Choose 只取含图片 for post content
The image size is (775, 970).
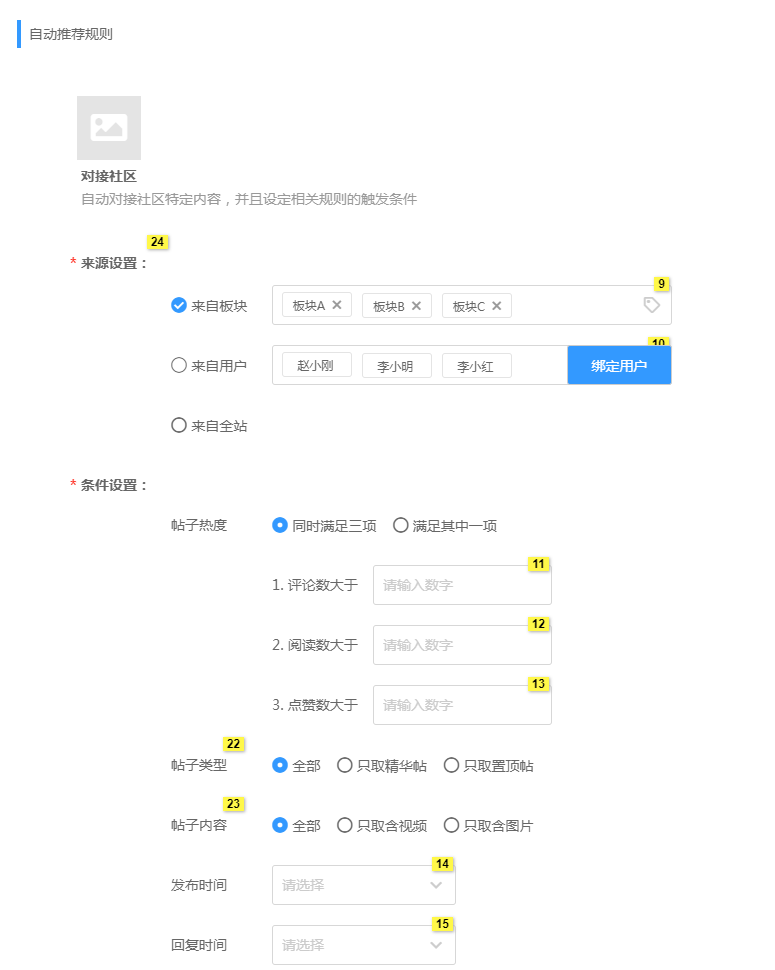coord(451,826)
